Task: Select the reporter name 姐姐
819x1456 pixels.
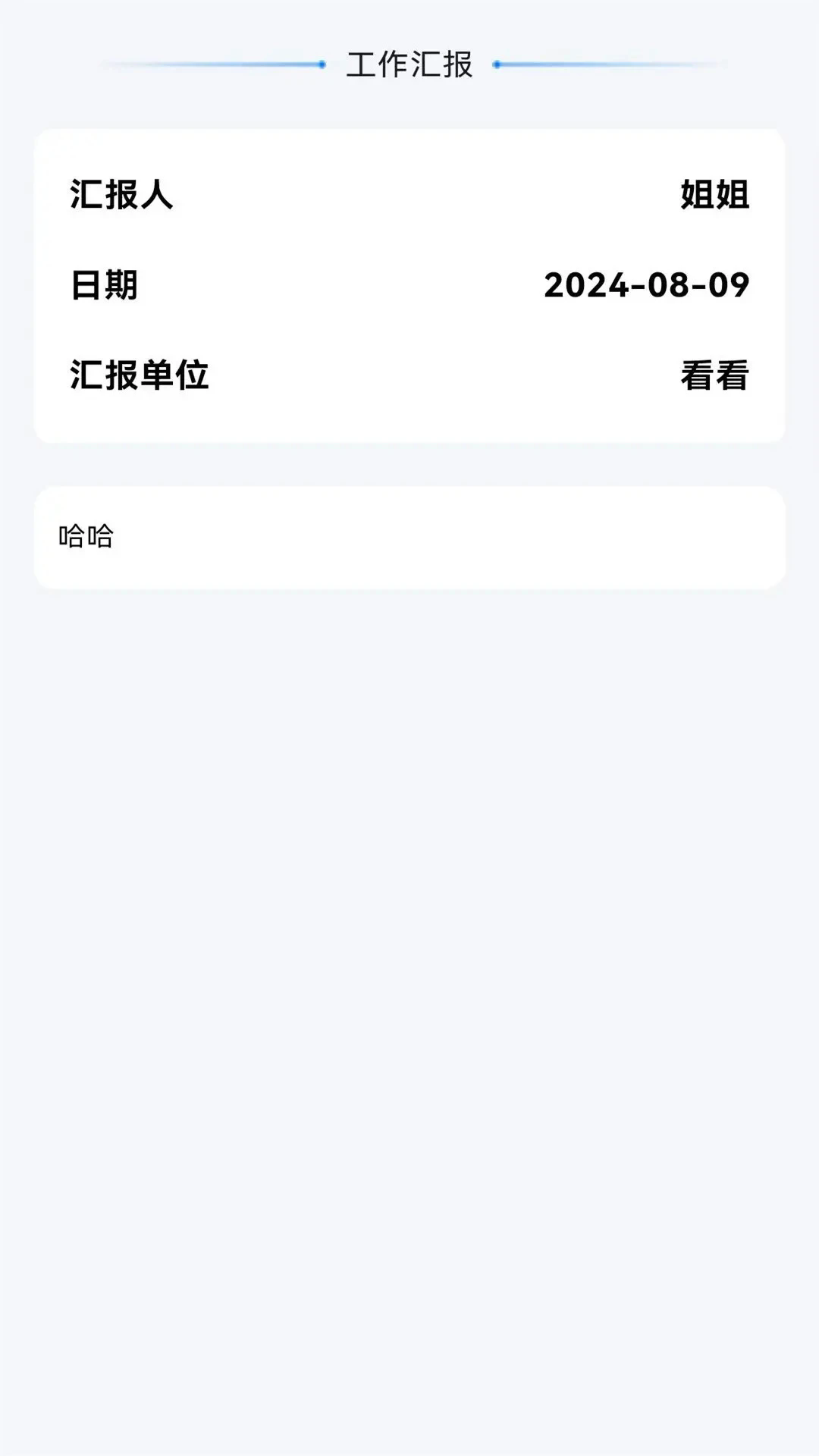Action: (714, 193)
